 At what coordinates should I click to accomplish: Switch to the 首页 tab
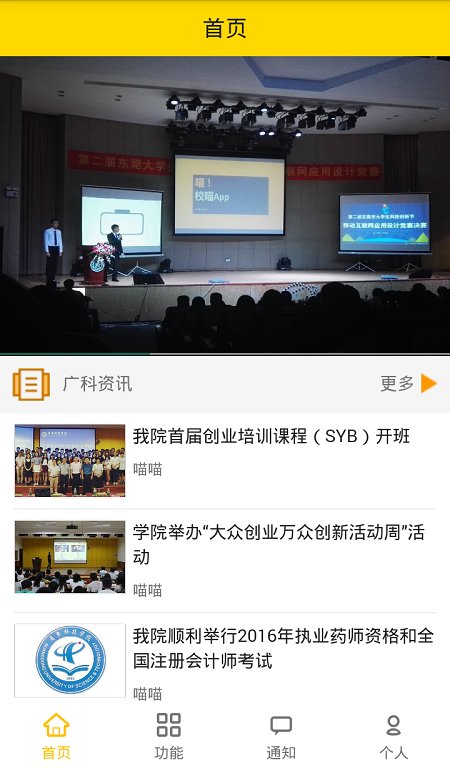[x=56, y=736]
